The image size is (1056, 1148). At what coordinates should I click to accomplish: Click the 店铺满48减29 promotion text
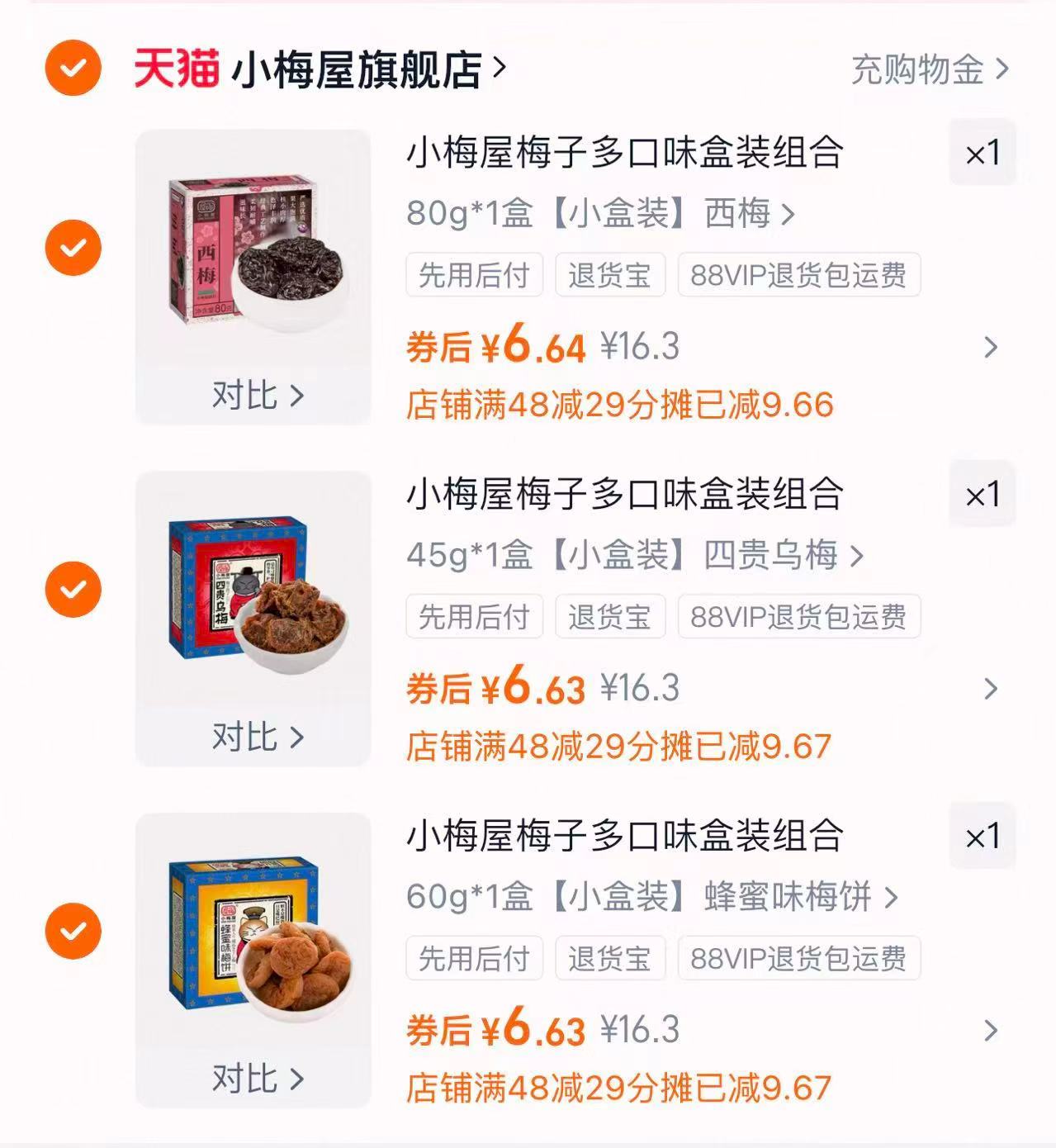click(619, 406)
